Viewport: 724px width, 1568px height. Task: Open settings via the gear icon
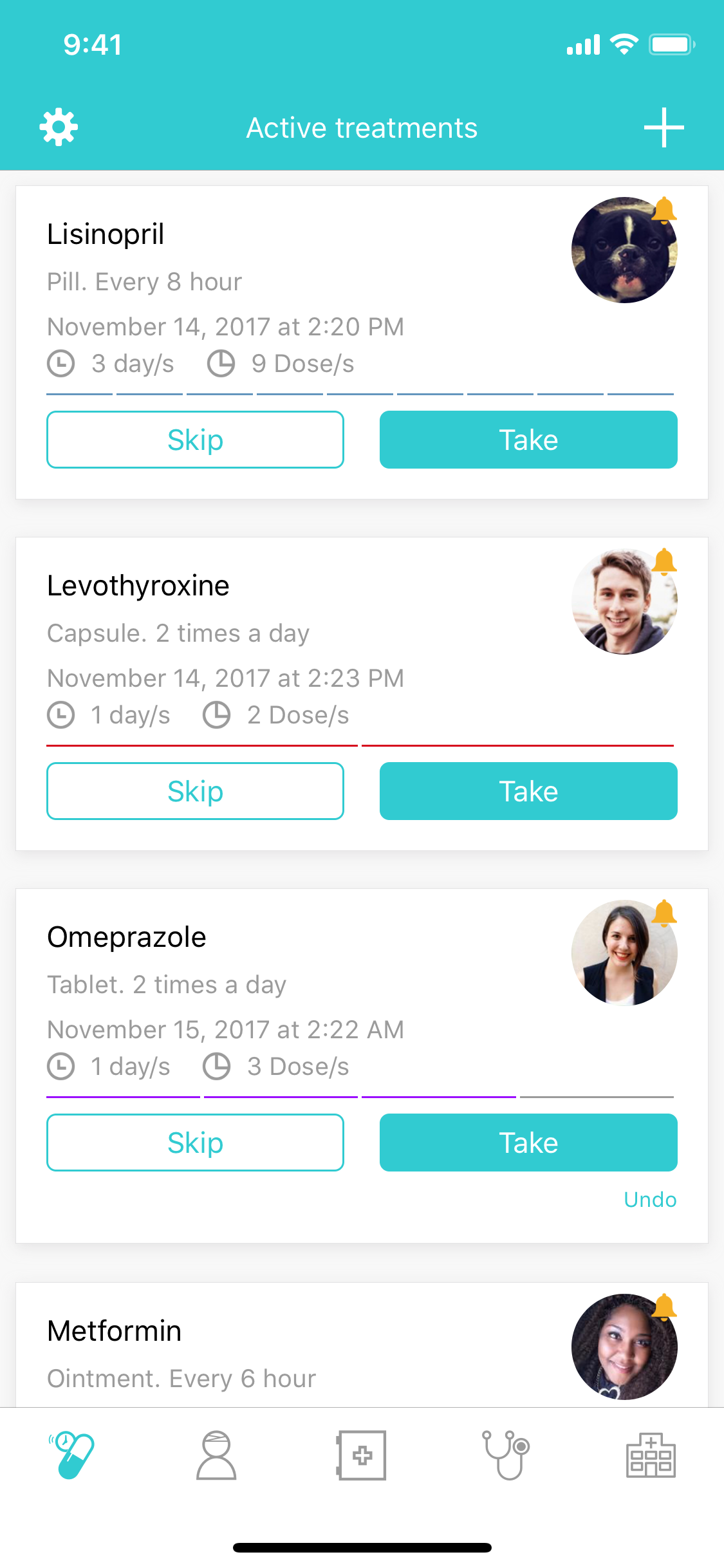pyautogui.click(x=59, y=127)
